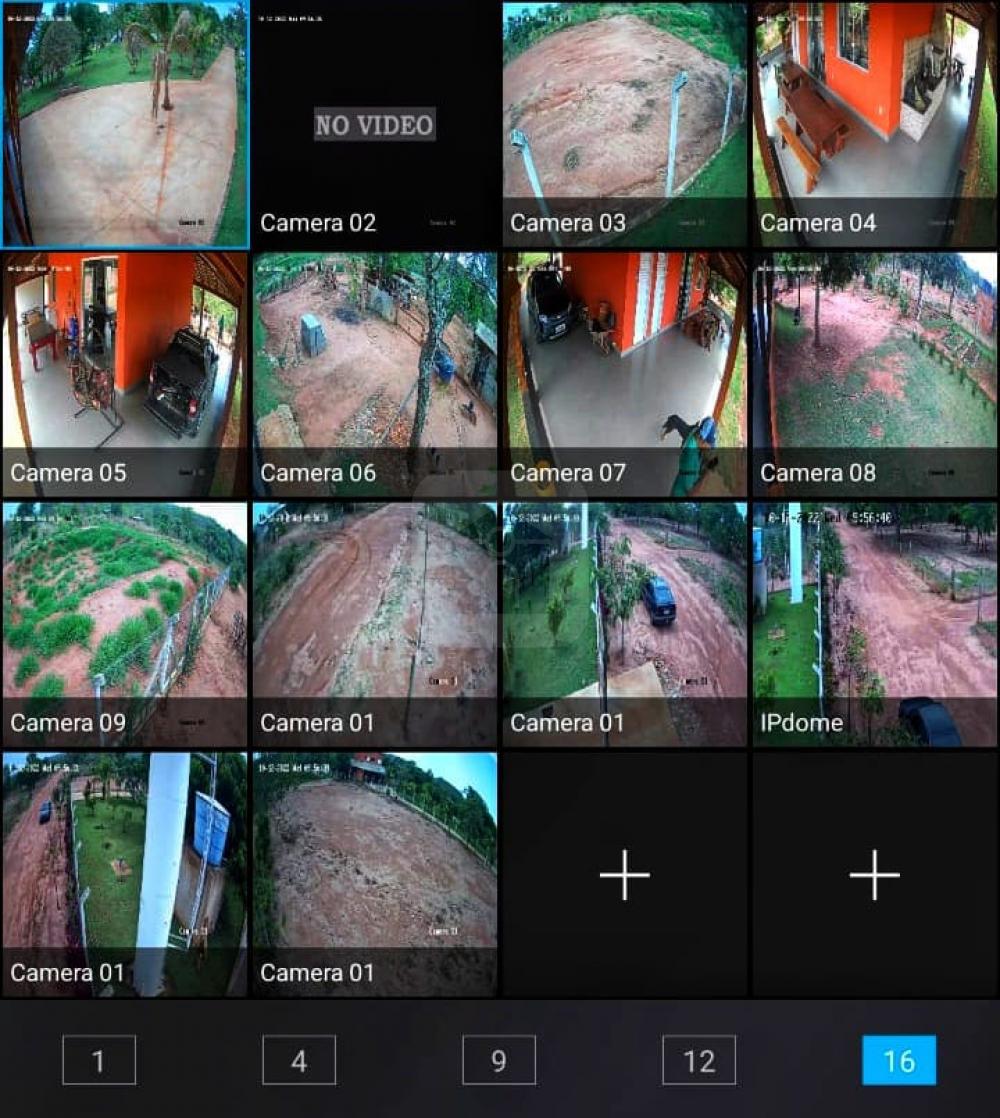Screen dimensions: 1000x1118
Task: Select the Camera 03 feed
Action: (x=624, y=125)
